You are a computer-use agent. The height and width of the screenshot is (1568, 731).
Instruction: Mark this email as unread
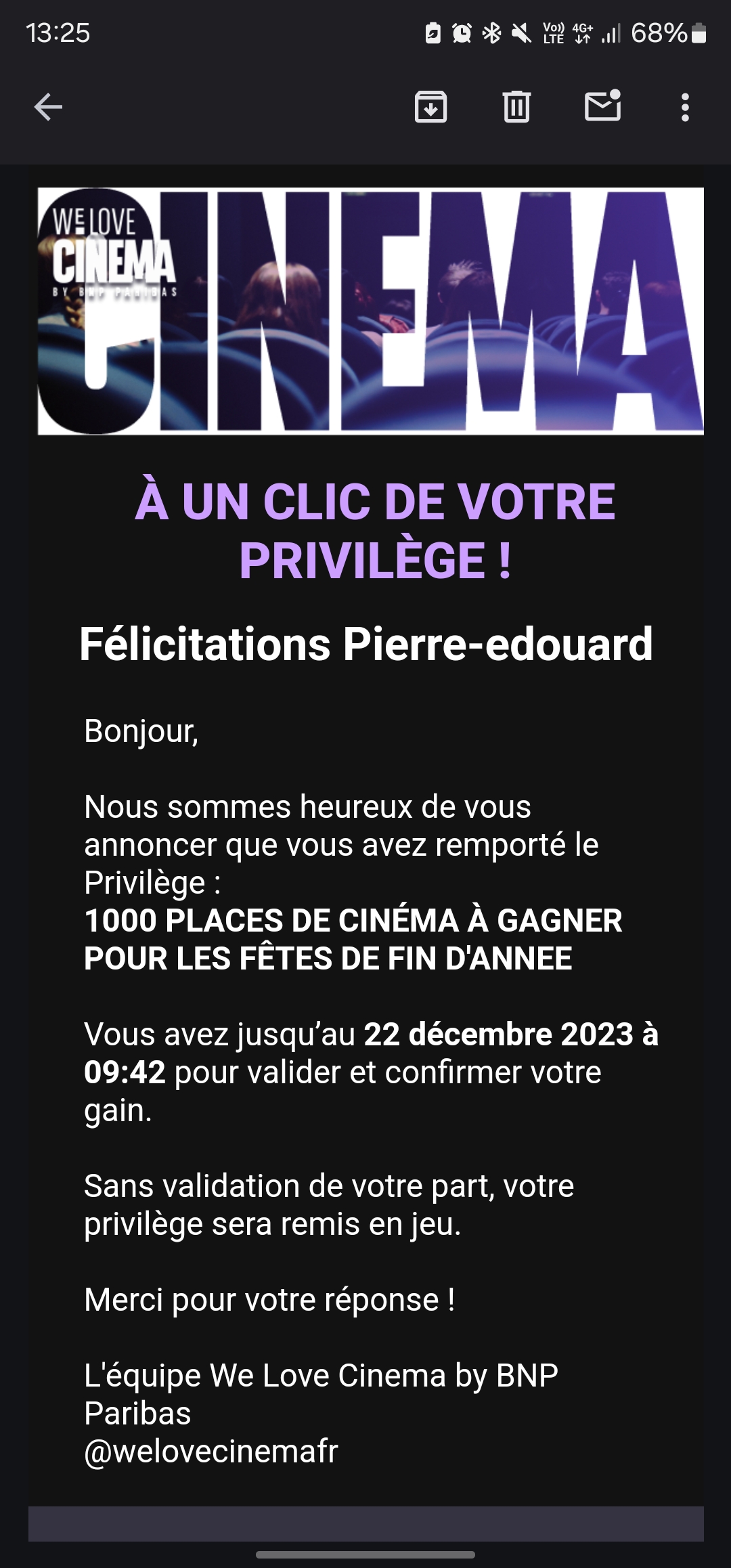coord(602,106)
